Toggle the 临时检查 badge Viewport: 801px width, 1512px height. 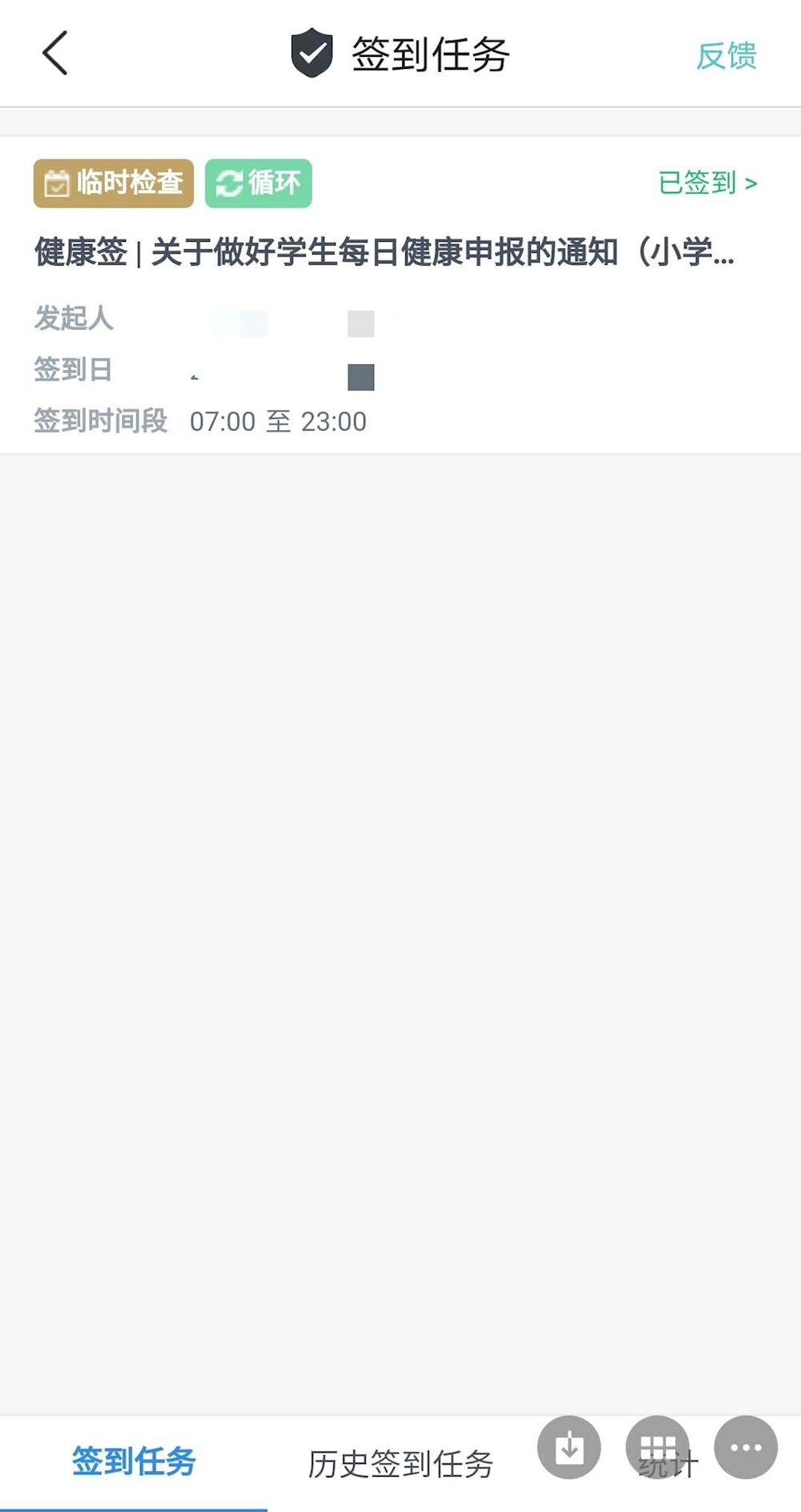112,183
